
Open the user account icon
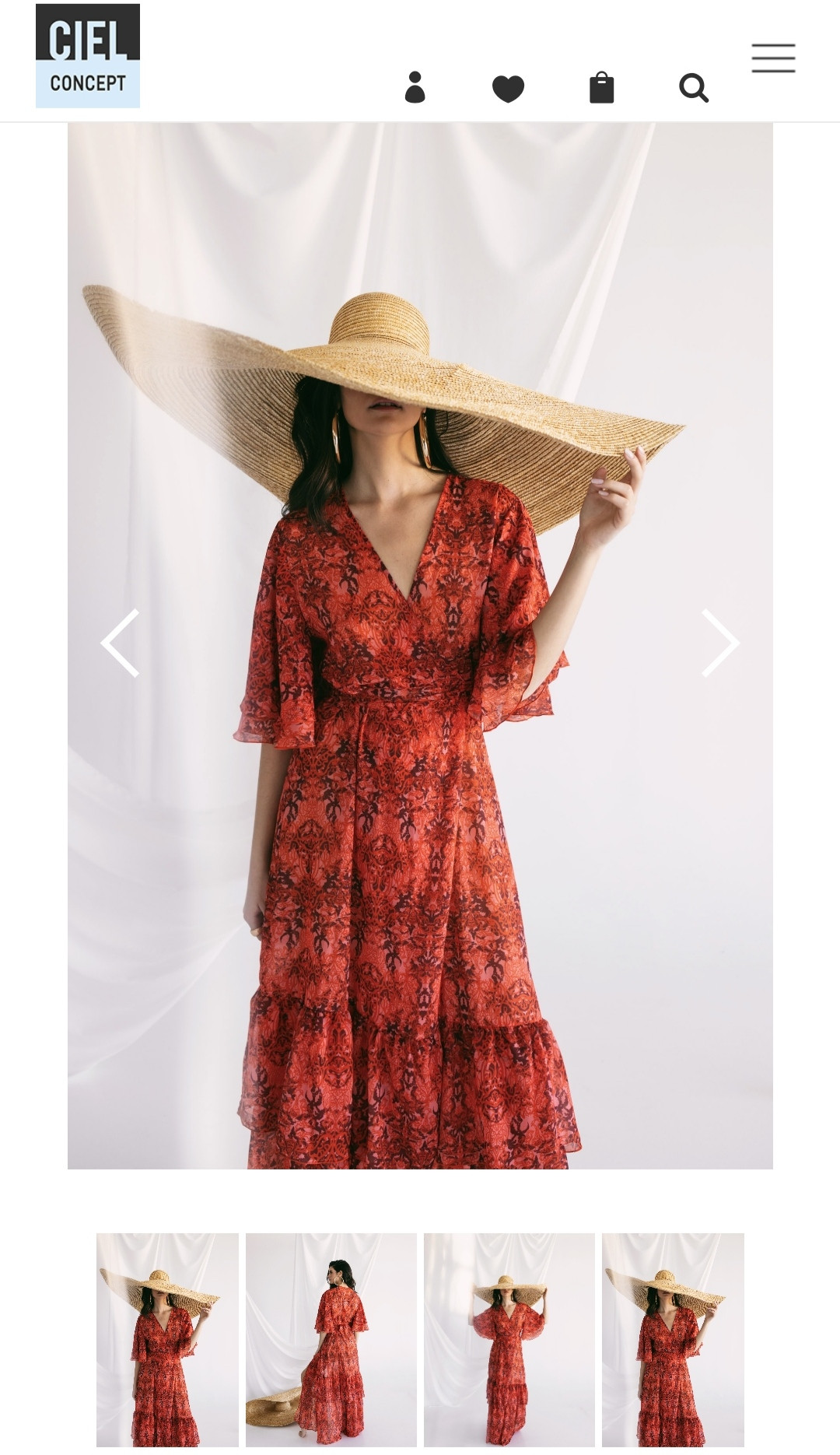click(x=415, y=87)
